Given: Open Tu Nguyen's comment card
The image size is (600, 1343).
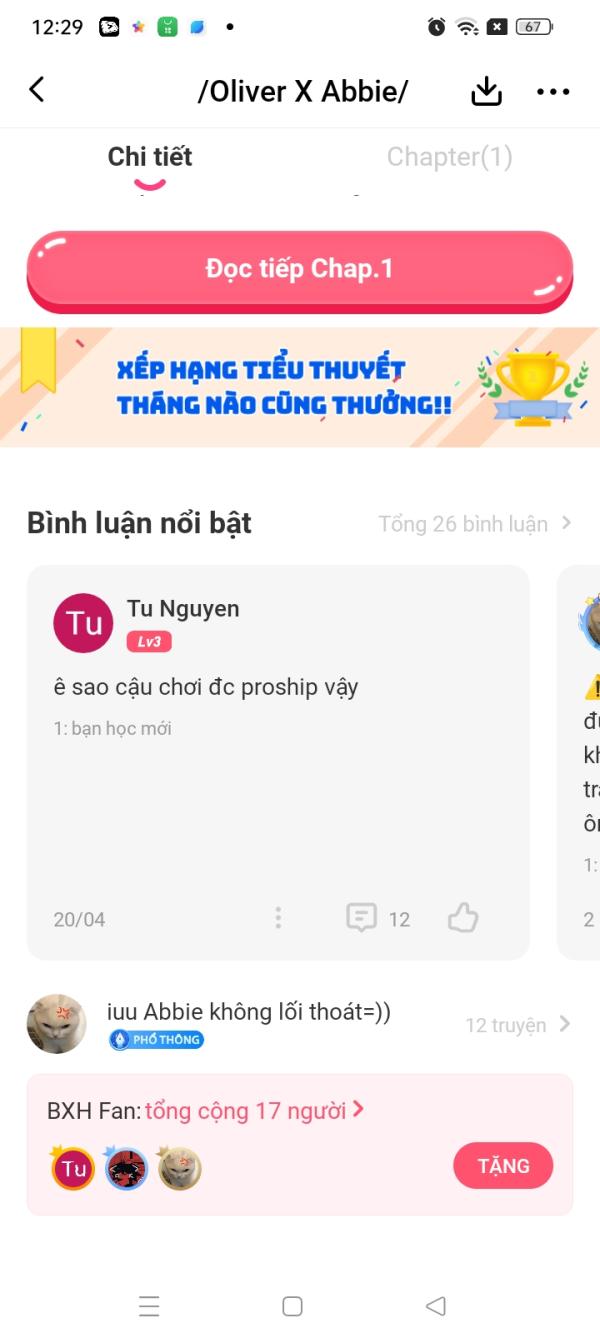Looking at the screenshot, I should 277,760.
